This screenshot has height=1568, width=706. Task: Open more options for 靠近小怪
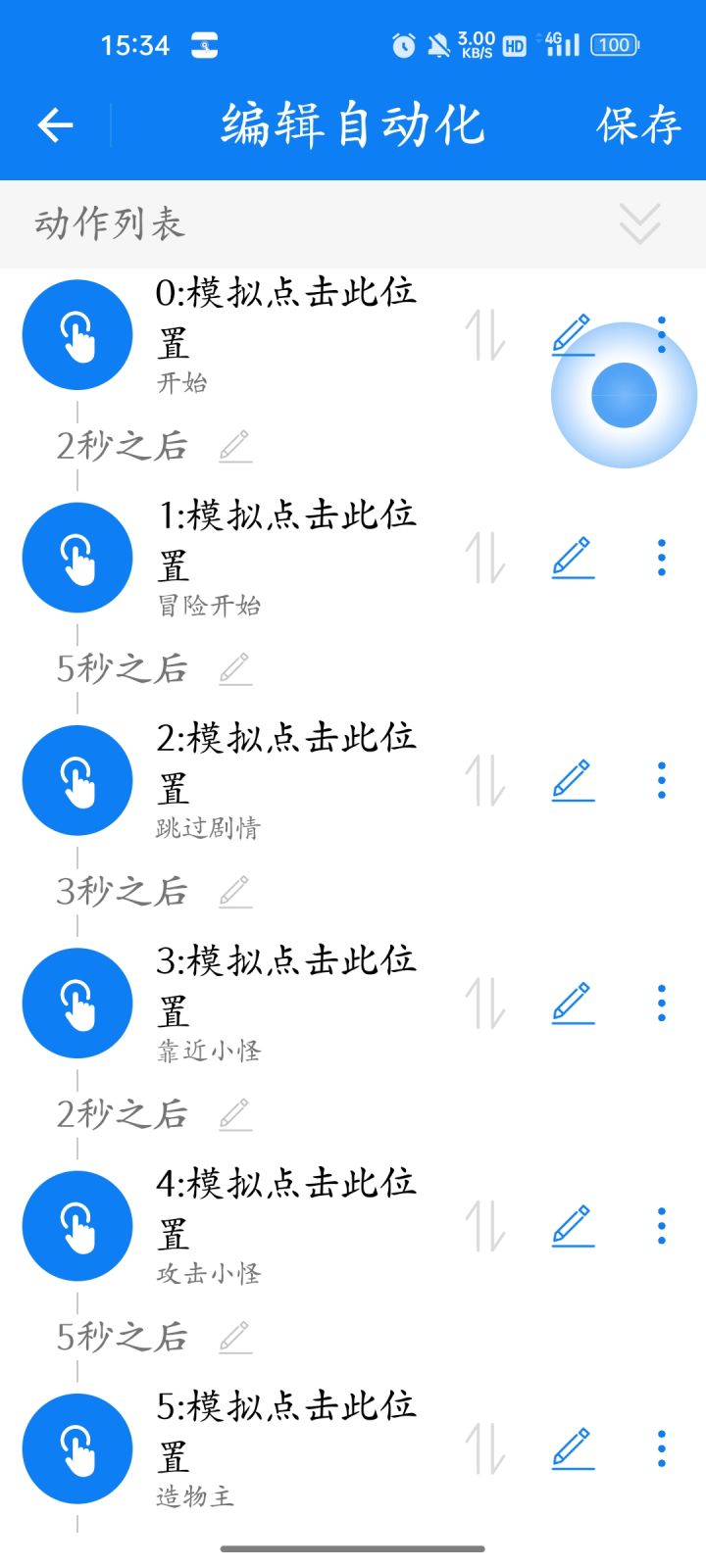coord(662,1004)
